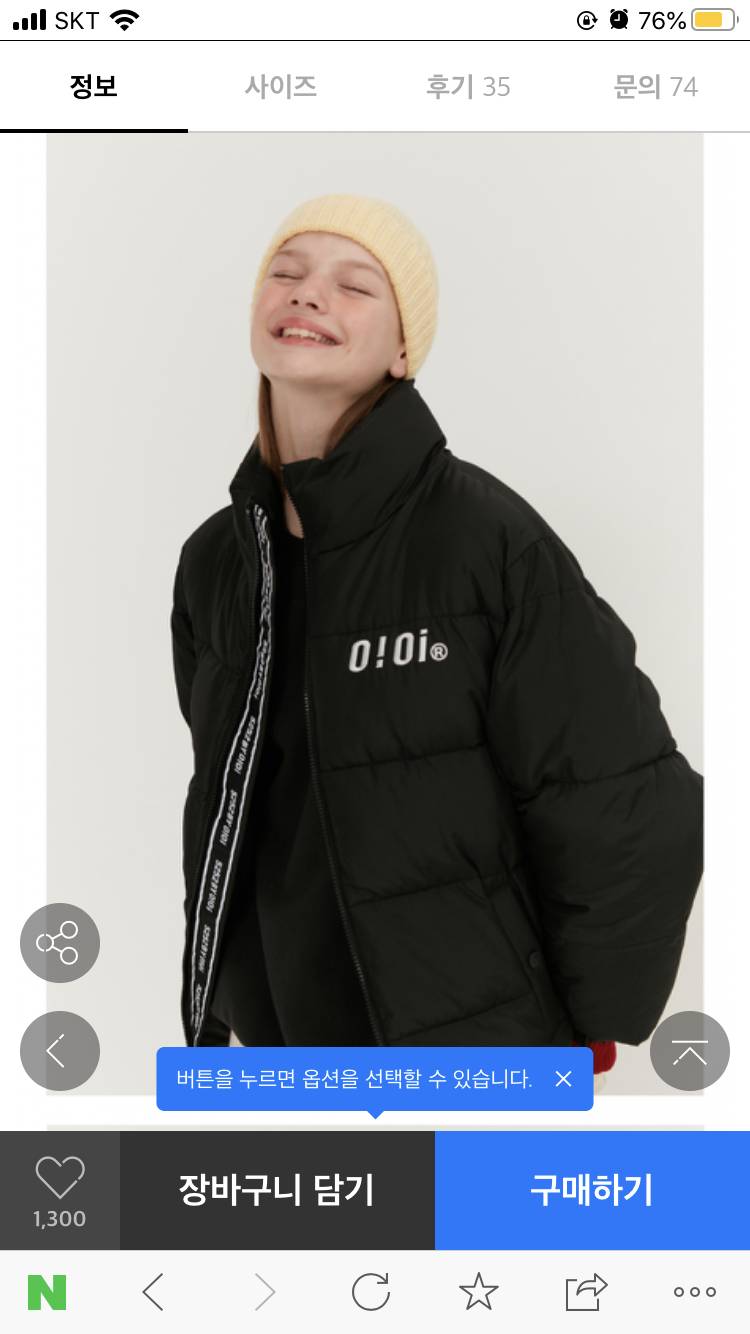750x1334 pixels.
Task: Navigate back in the browser toolbar
Action: [153, 1292]
